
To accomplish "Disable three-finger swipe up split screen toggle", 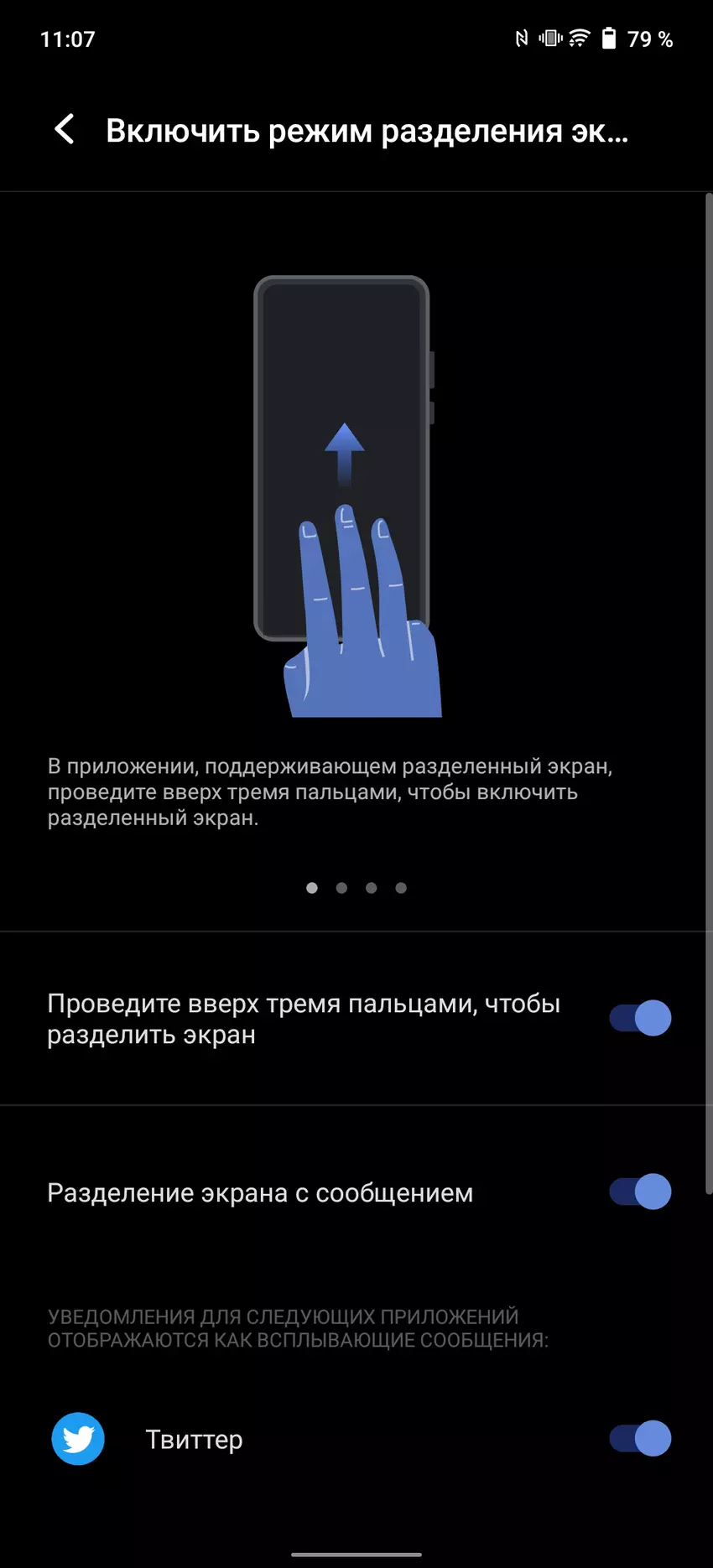I will coord(640,1018).
